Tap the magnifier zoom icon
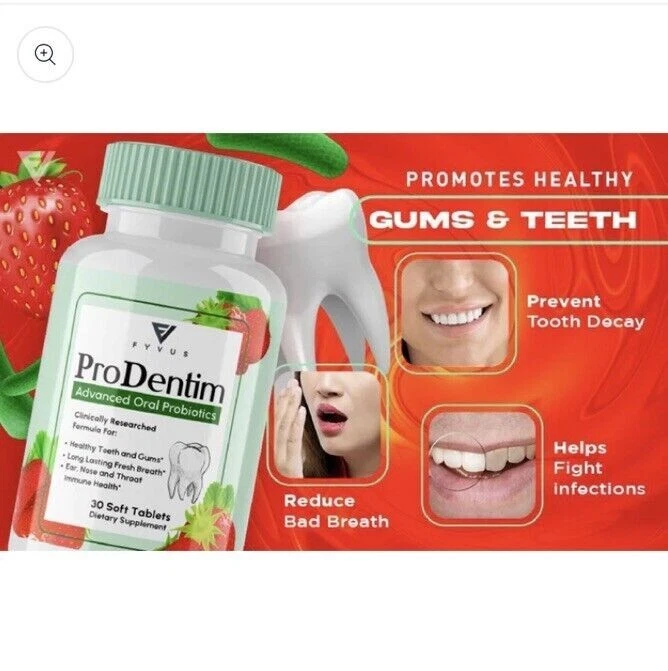Image resolution: width=668 pixels, height=671 pixels. 45,54
